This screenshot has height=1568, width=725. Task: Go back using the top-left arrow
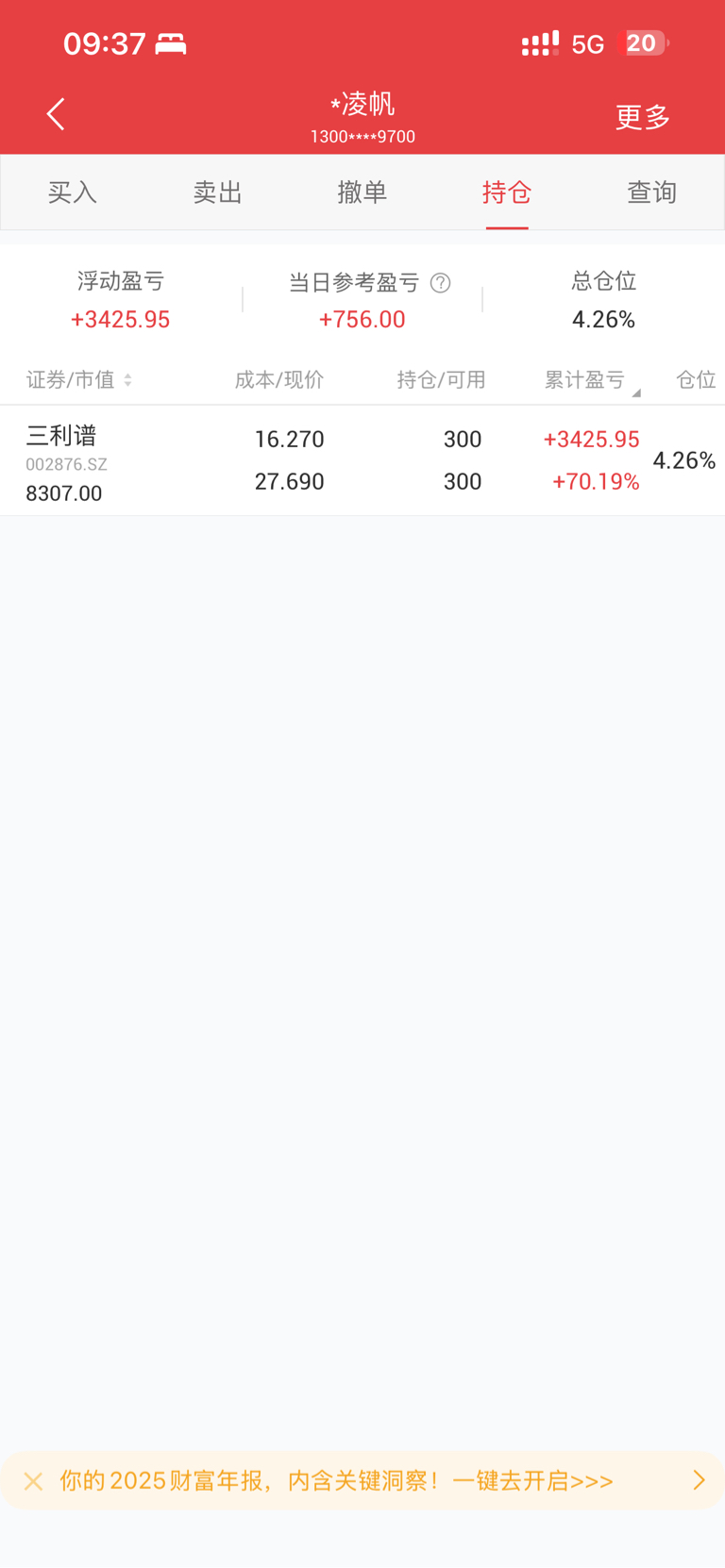[56, 114]
